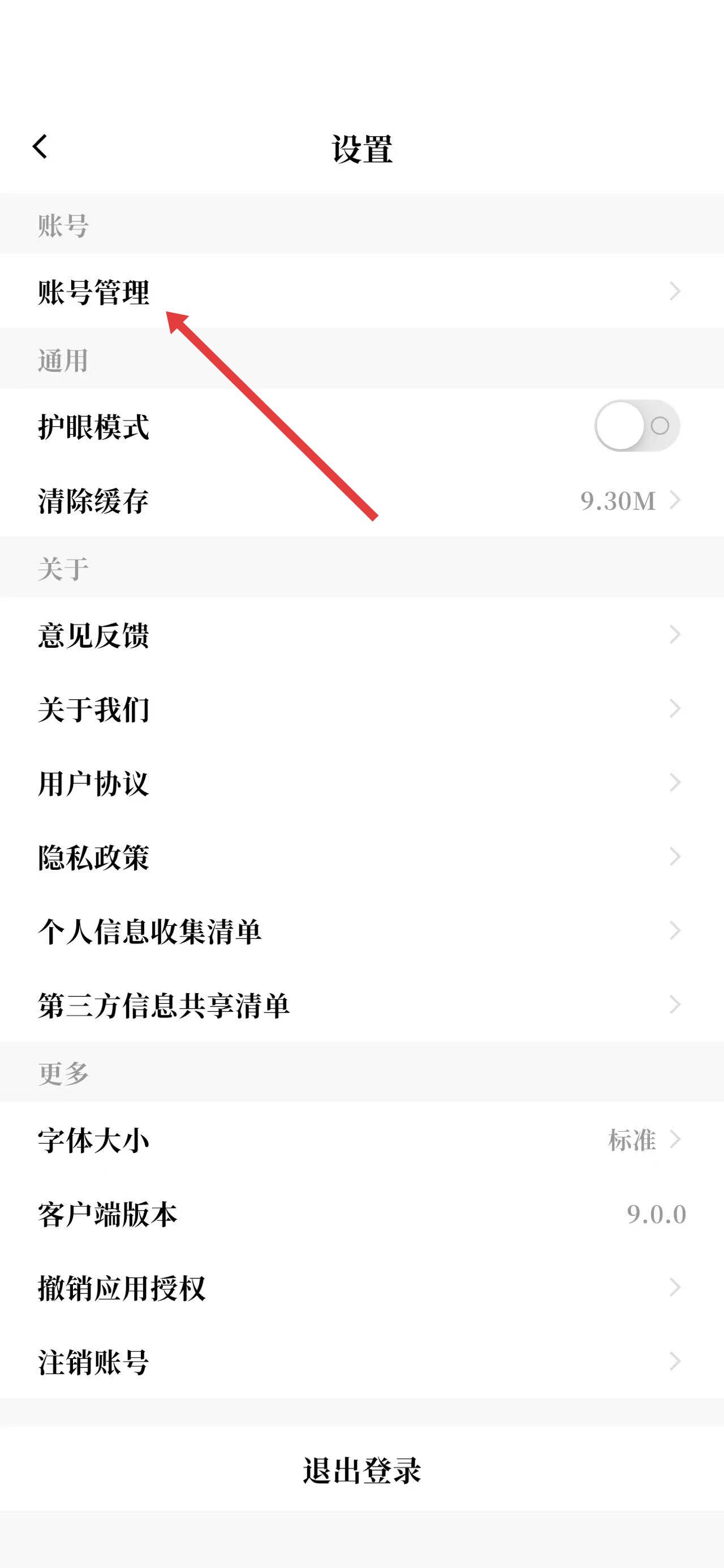Screen dimensions: 724x1568
Task: Change 字体大小 setting
Action: [x=361, y=1140]
